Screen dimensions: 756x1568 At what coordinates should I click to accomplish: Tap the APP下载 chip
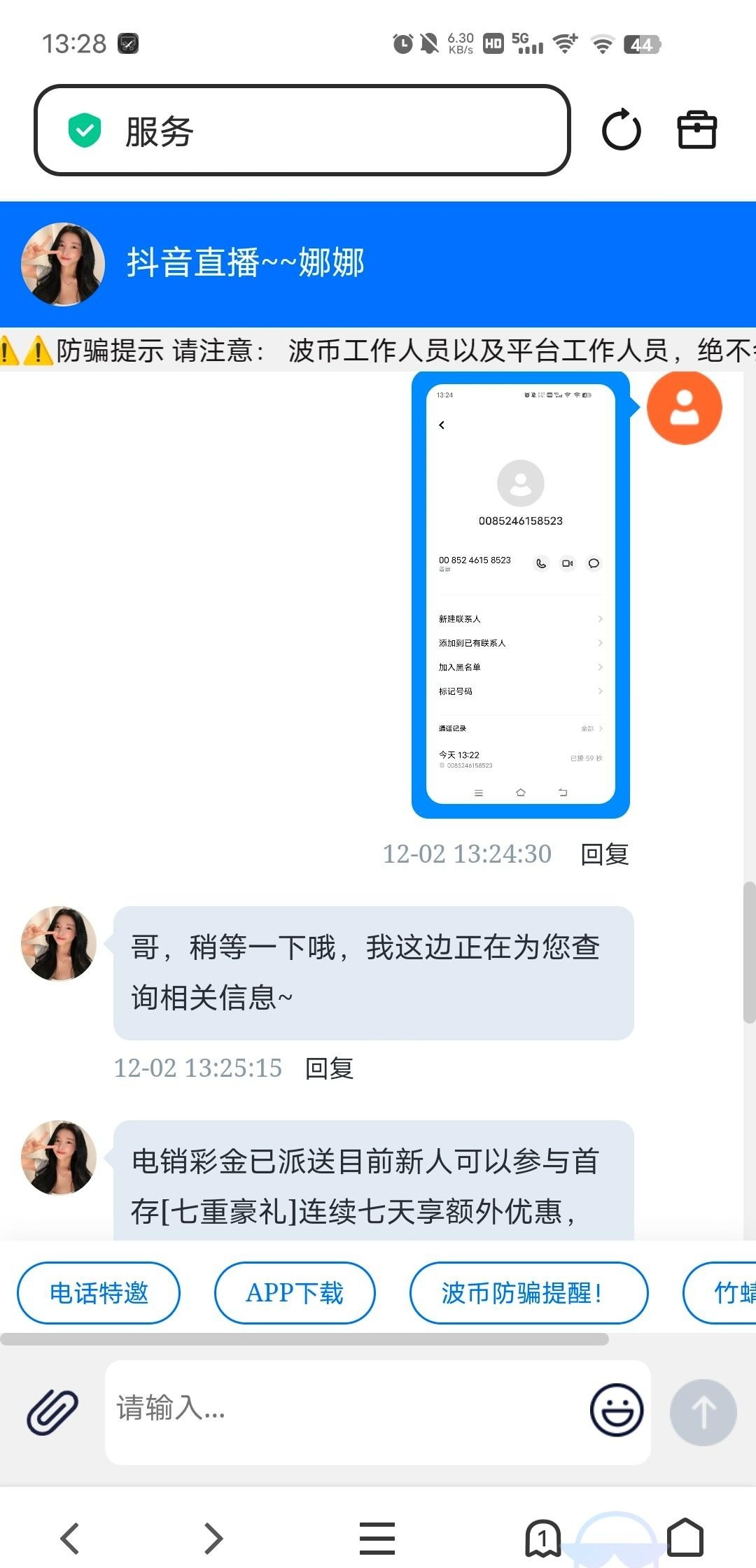[x=295, y=1292]
